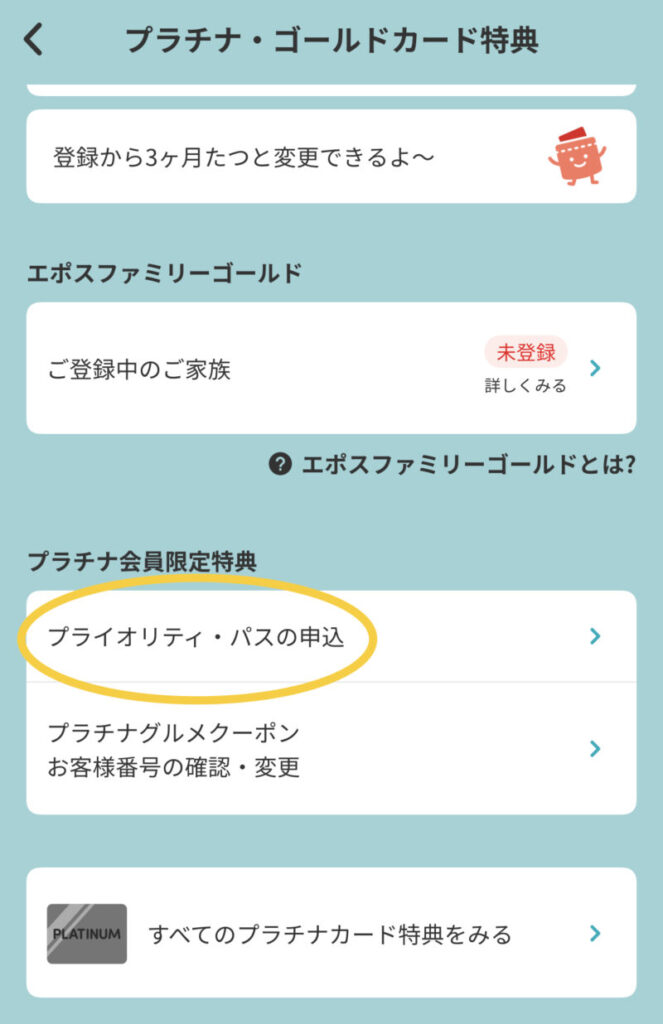This screenshot has height=1024, width=663.
Task: Go back using the top-left arrow
Action: pyautogui.click(x=35, y=40)
